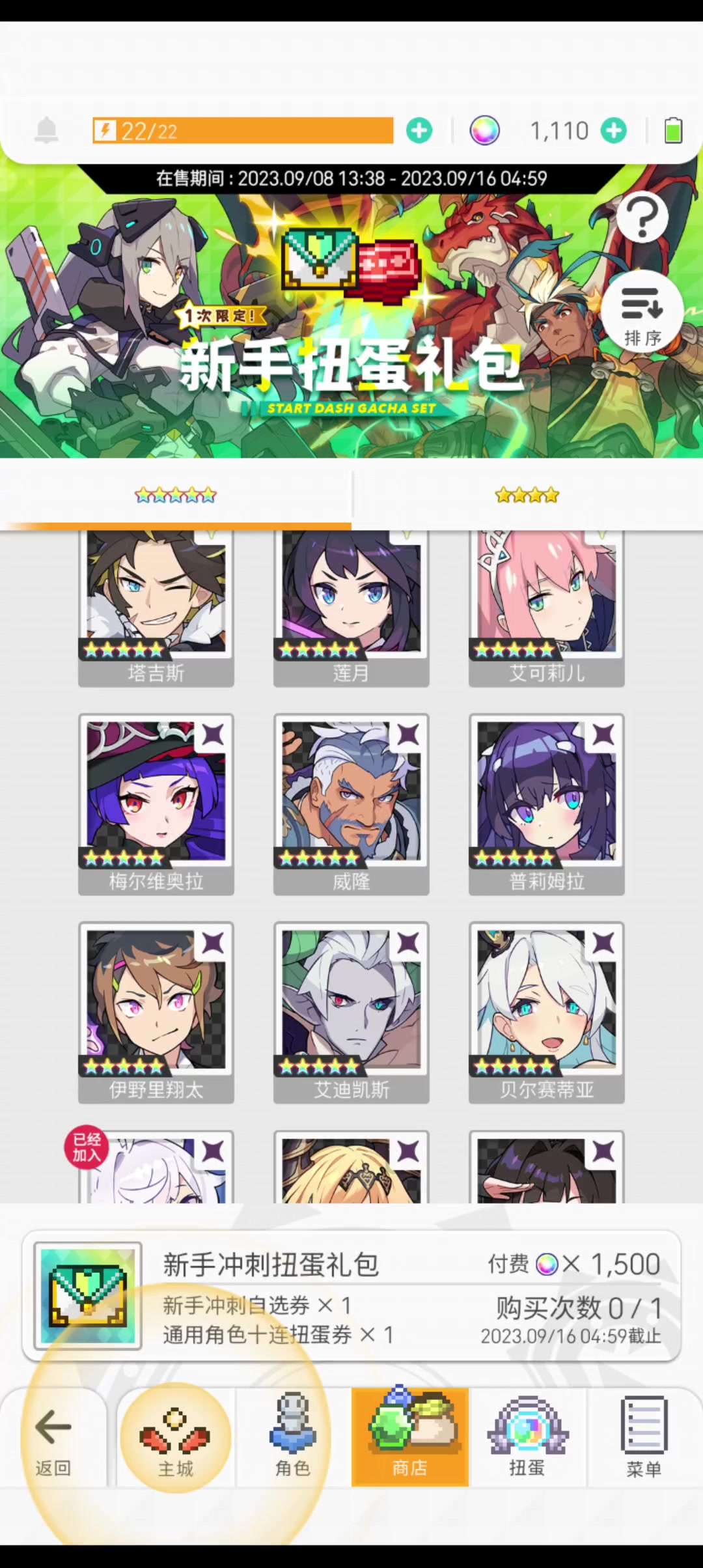Choose character 伊野里翔太
The height and width of the screenshot is (1568, 703).
[156, 1013]
